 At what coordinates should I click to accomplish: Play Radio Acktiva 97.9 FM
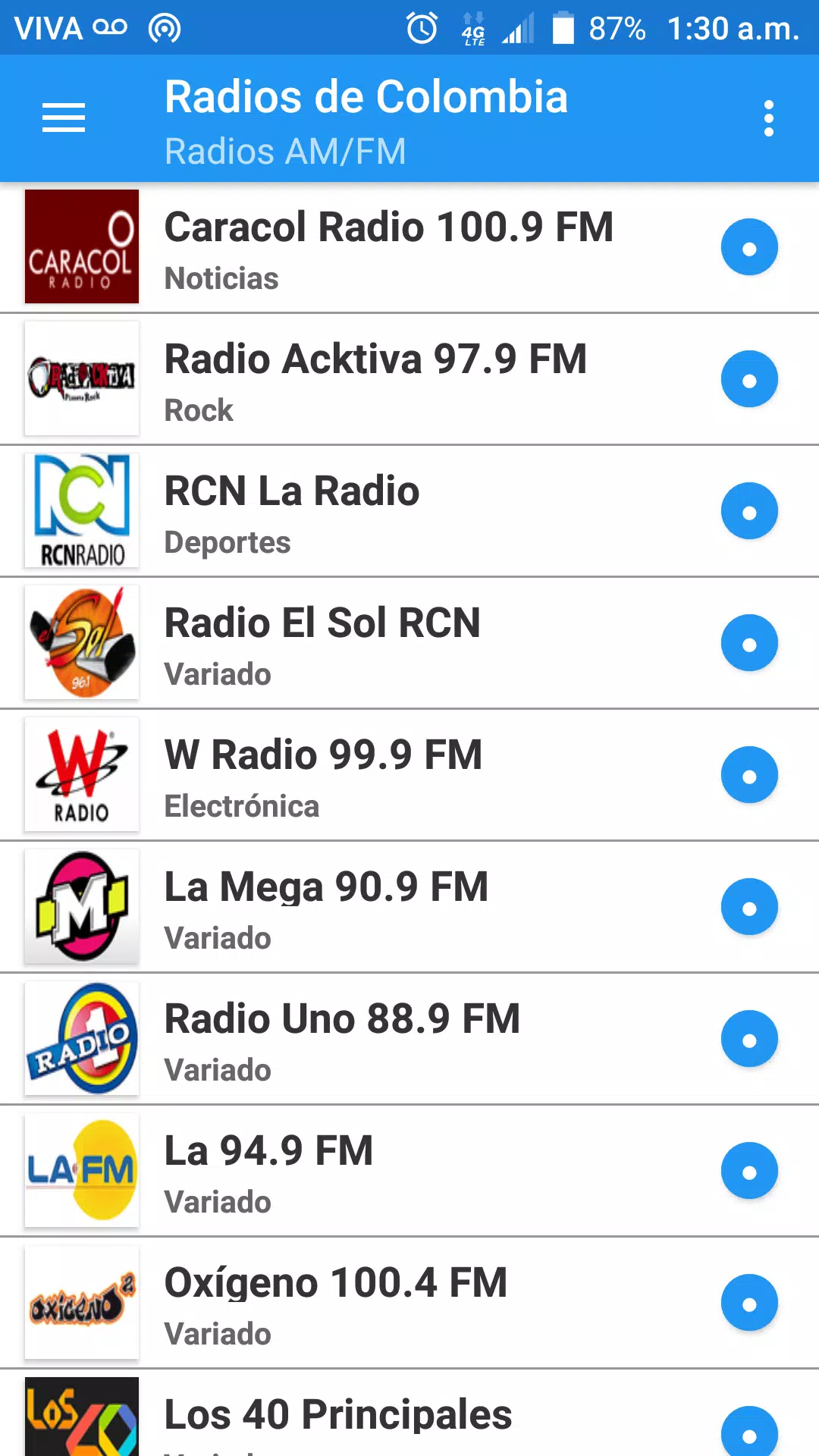tap(750, 378)
